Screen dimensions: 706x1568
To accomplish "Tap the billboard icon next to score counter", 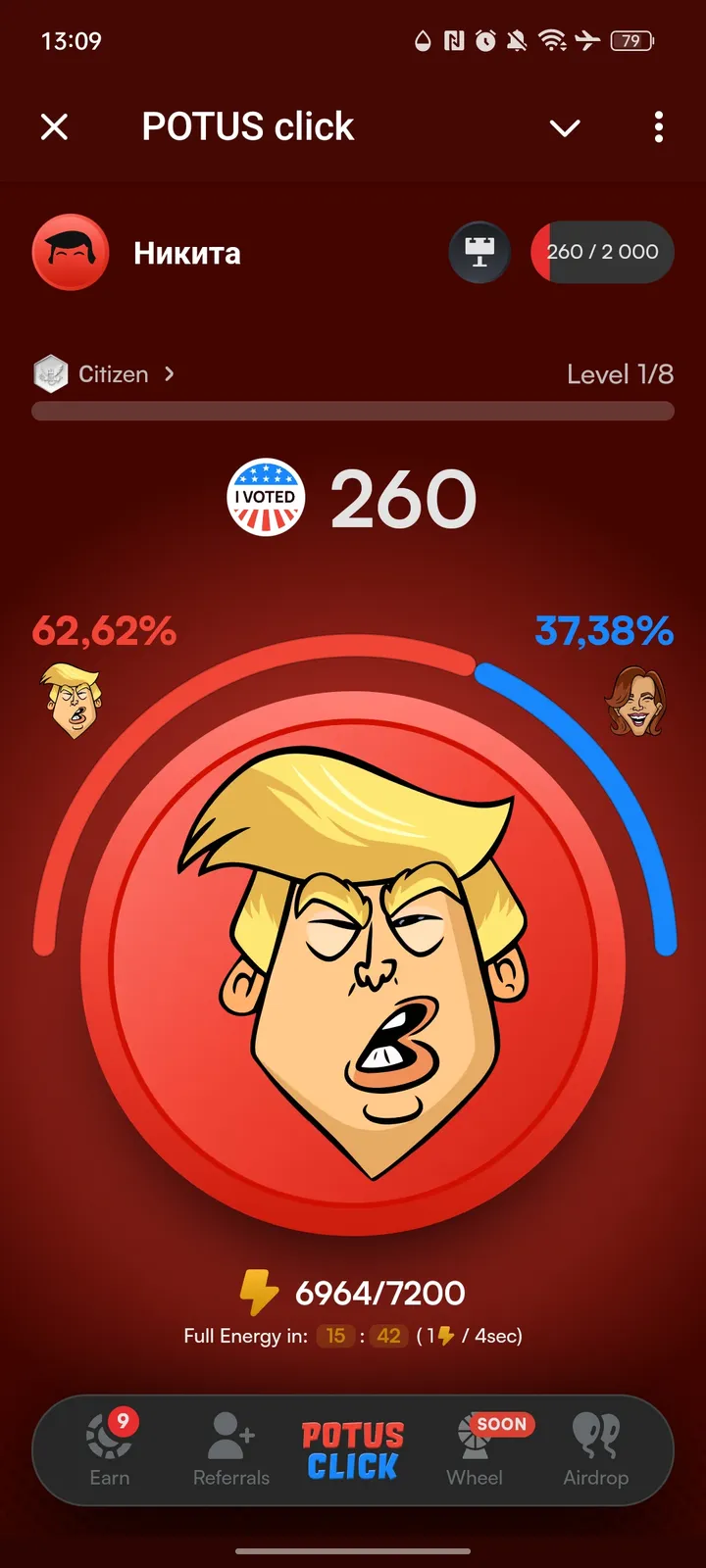I will pyautogui.click(x=479, y=252).
